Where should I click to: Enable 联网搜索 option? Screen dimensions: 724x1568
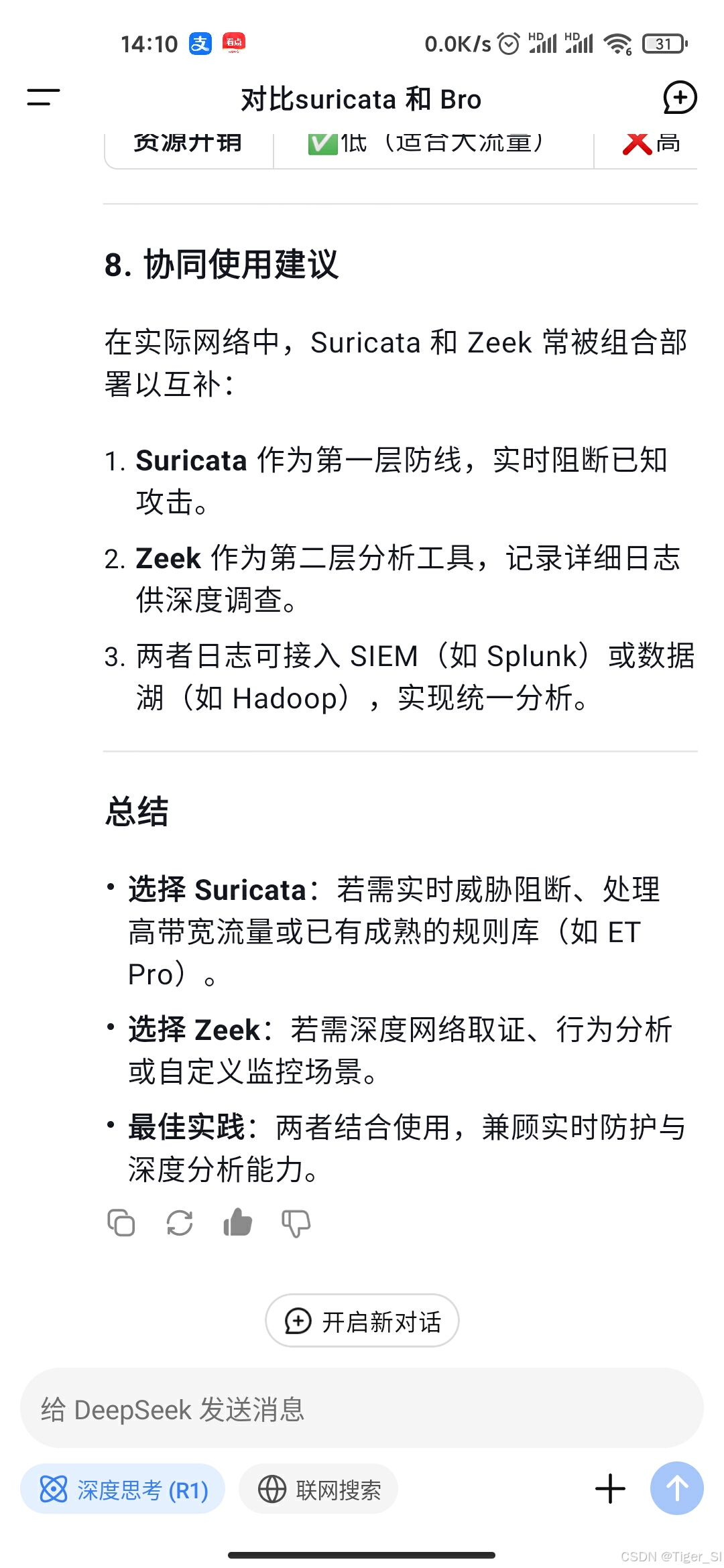[319, 1490]
